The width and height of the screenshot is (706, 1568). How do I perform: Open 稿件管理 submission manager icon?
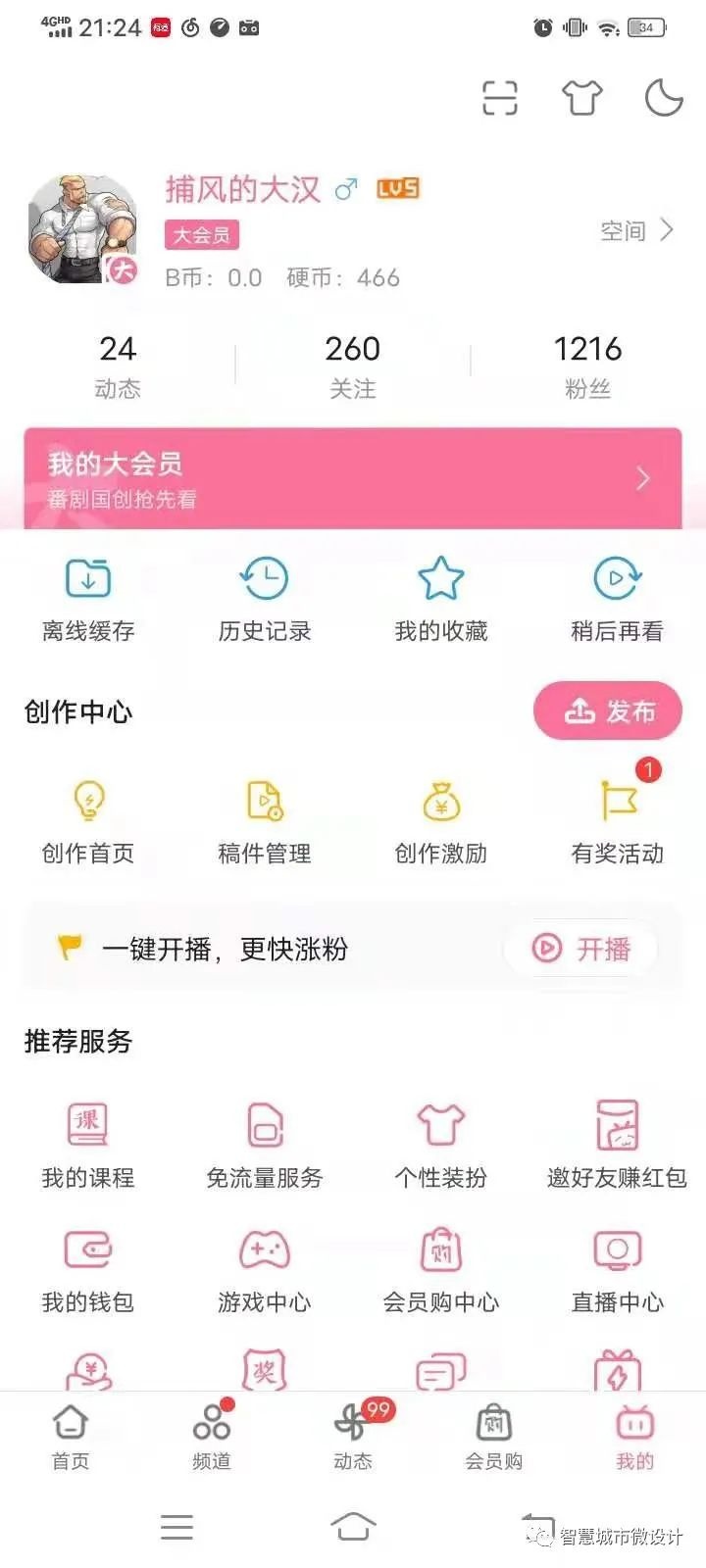pos(263,821)
